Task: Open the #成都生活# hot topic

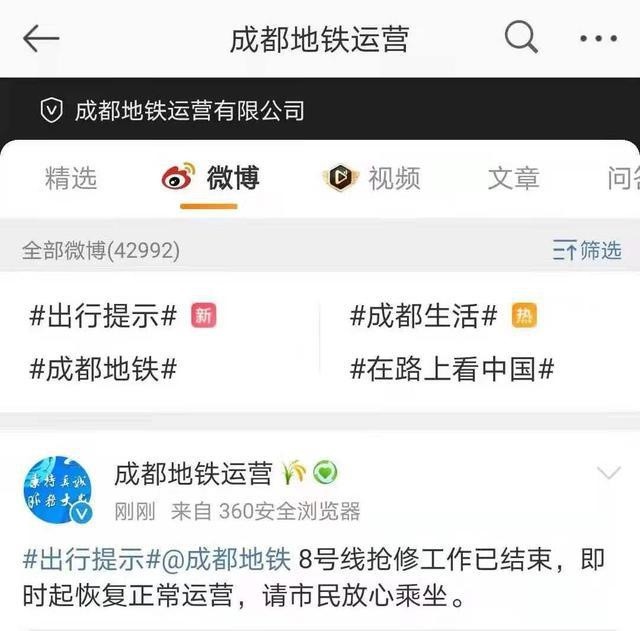Action: [424, 316]
